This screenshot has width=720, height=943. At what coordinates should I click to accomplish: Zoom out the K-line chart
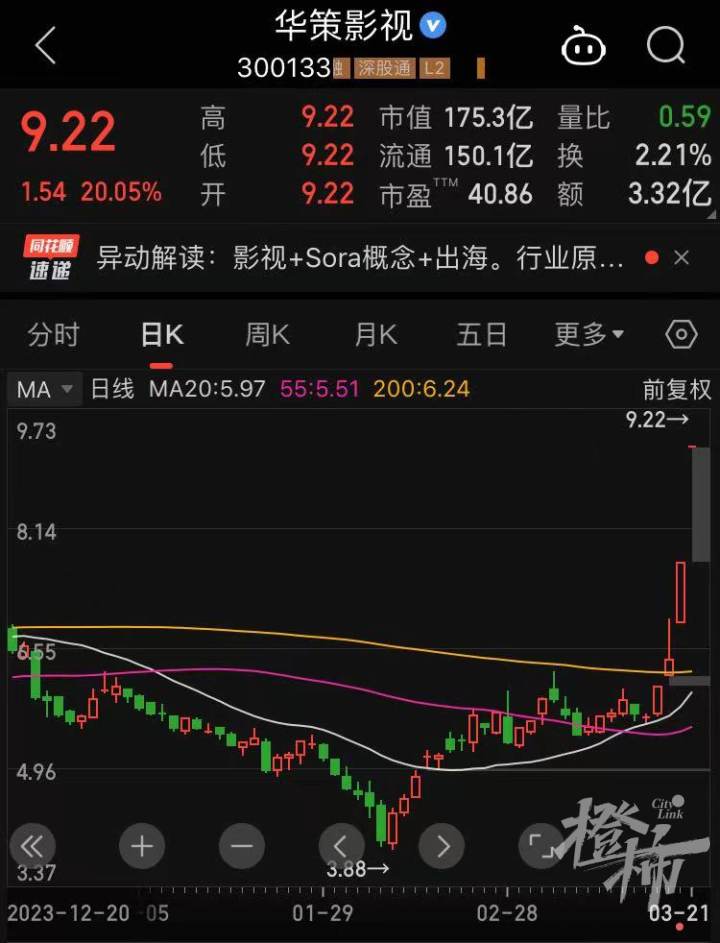(x=241, y=846)
